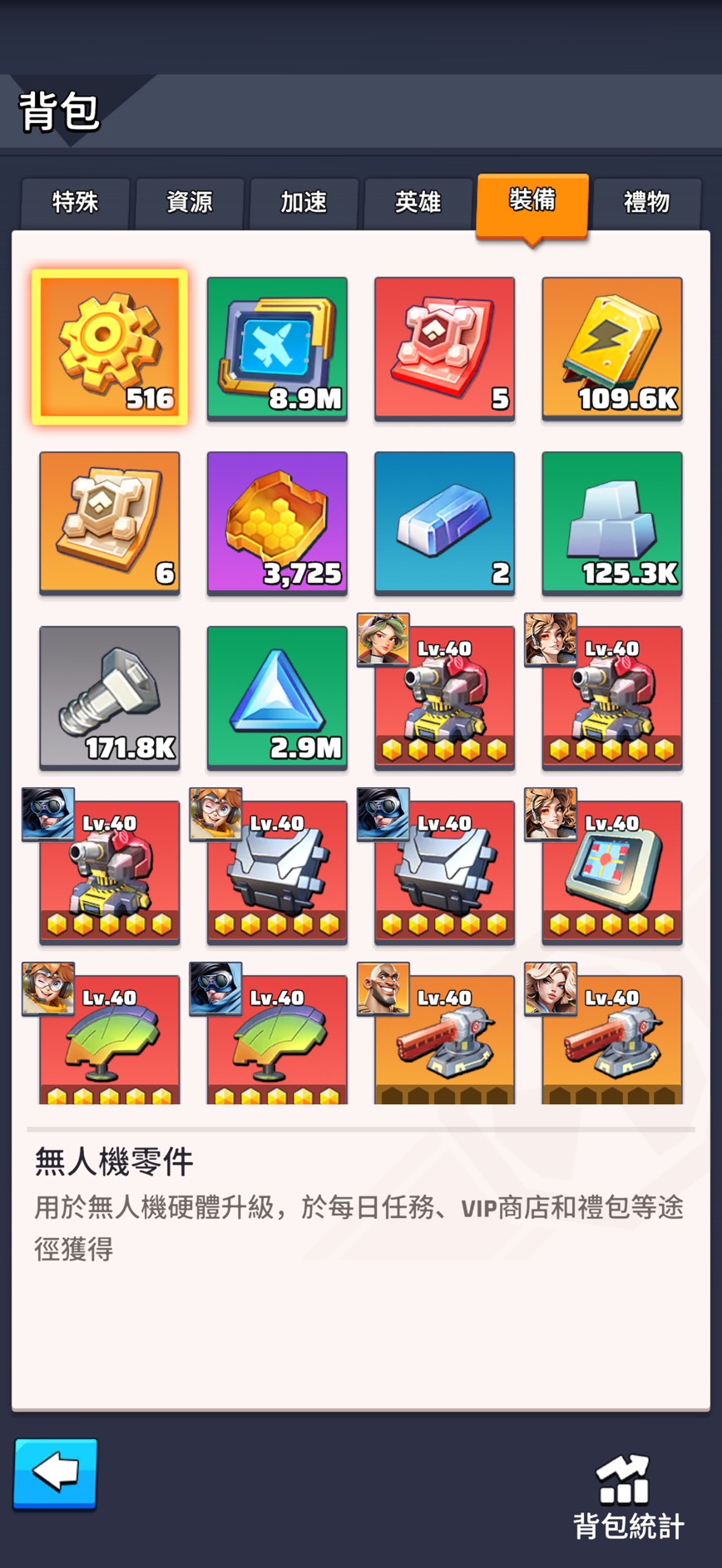Viewport: 722px width, 1568px height.
Task: Open the Lv.40 square chip equipment
Action: [612, 871]
